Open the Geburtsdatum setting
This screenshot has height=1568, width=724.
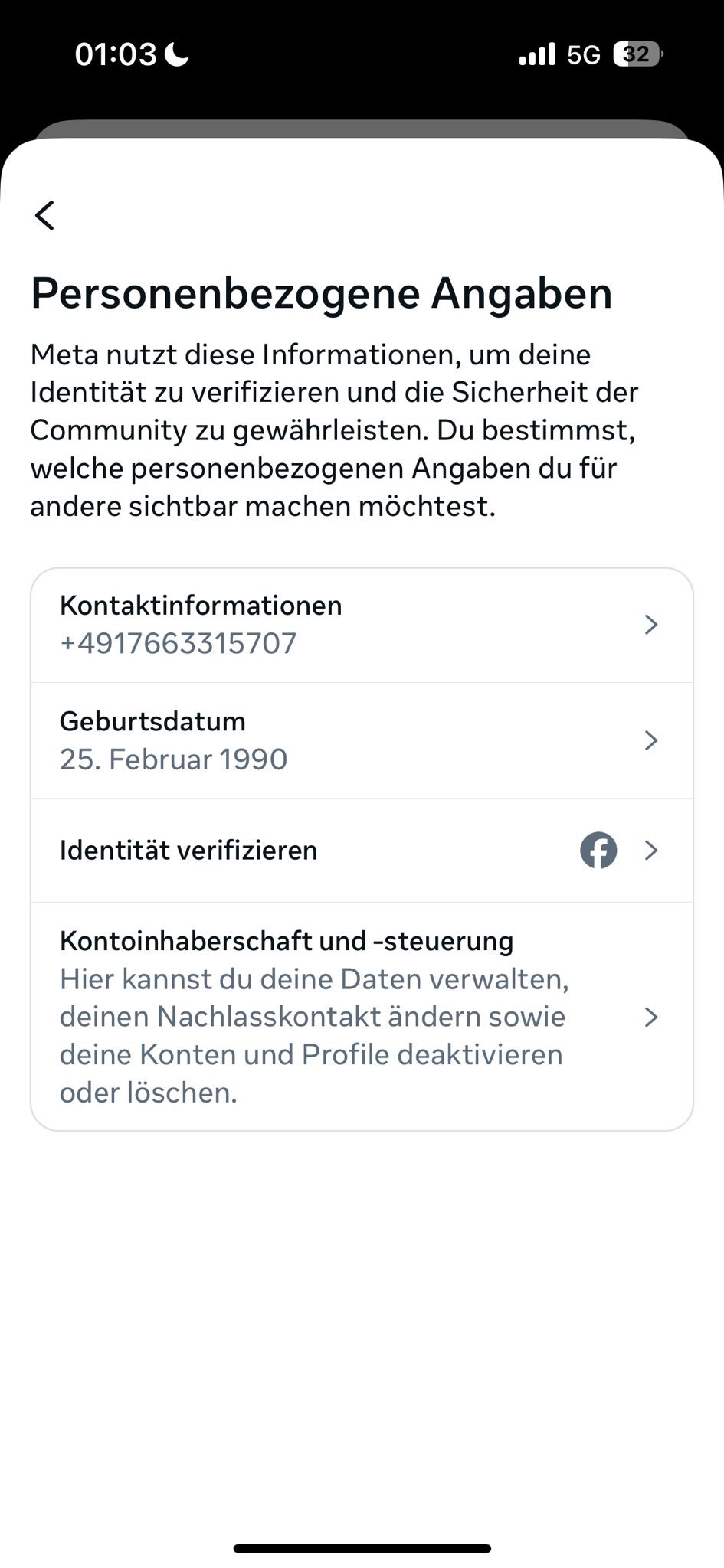(362, 740)
